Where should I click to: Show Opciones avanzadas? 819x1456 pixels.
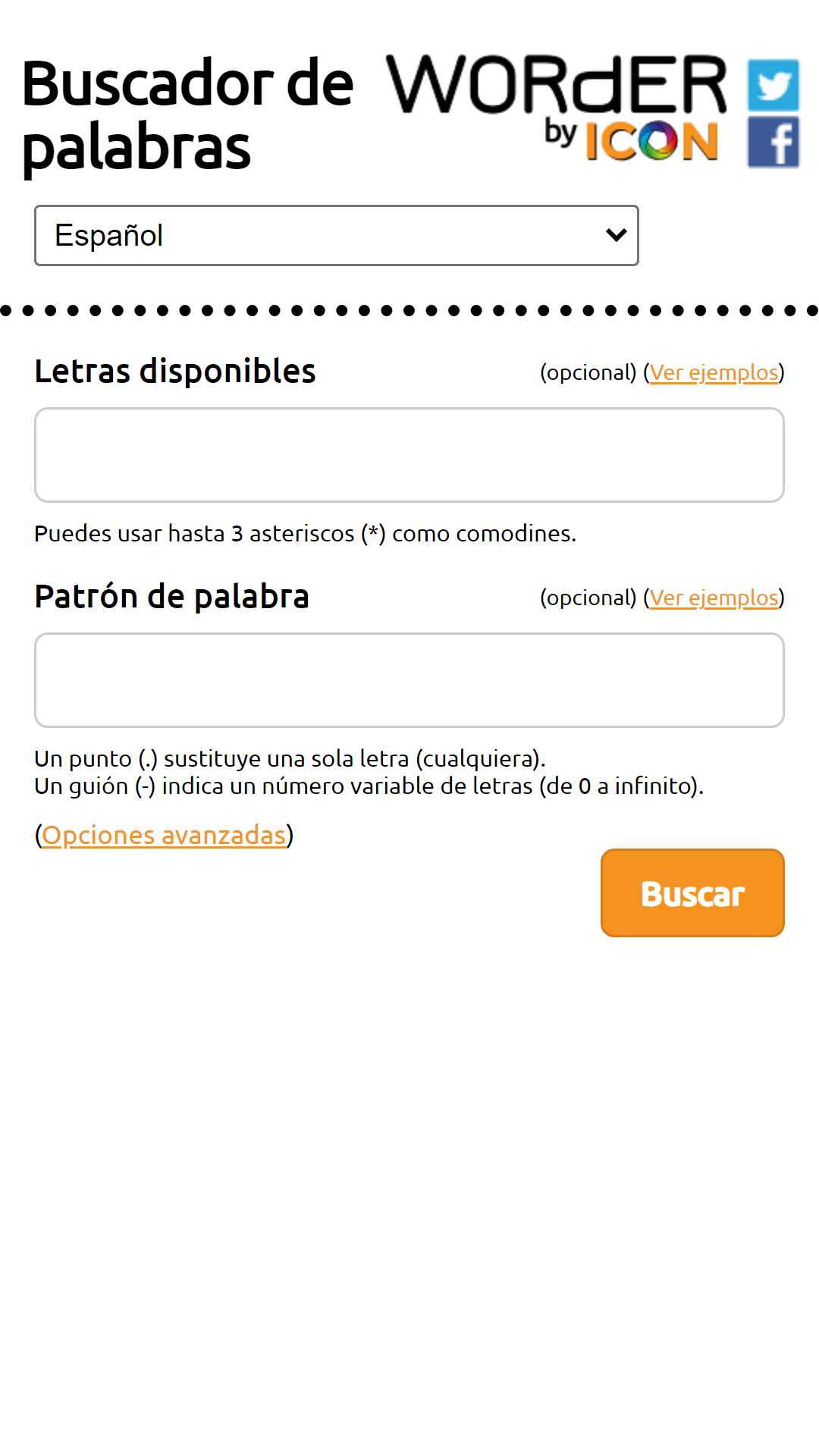coord(164,835)
